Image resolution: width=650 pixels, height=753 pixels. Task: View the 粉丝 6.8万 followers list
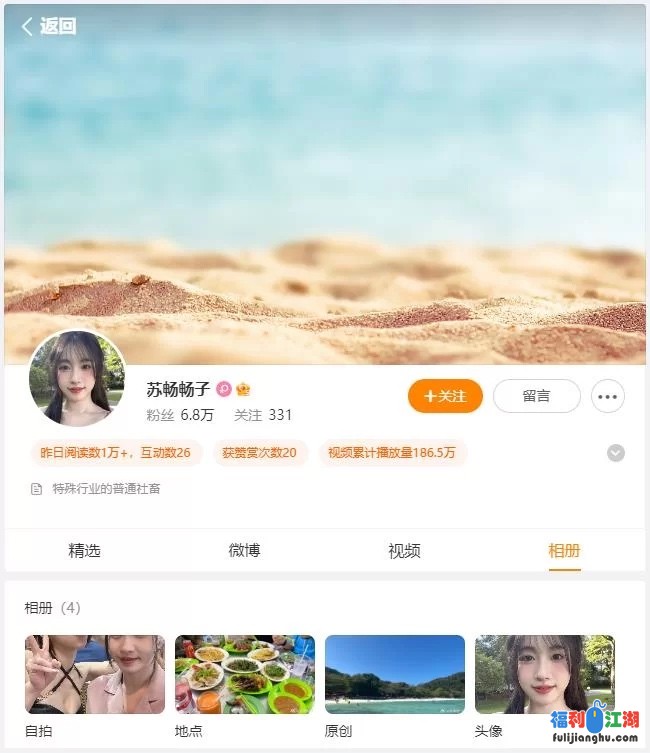point(180,415)
